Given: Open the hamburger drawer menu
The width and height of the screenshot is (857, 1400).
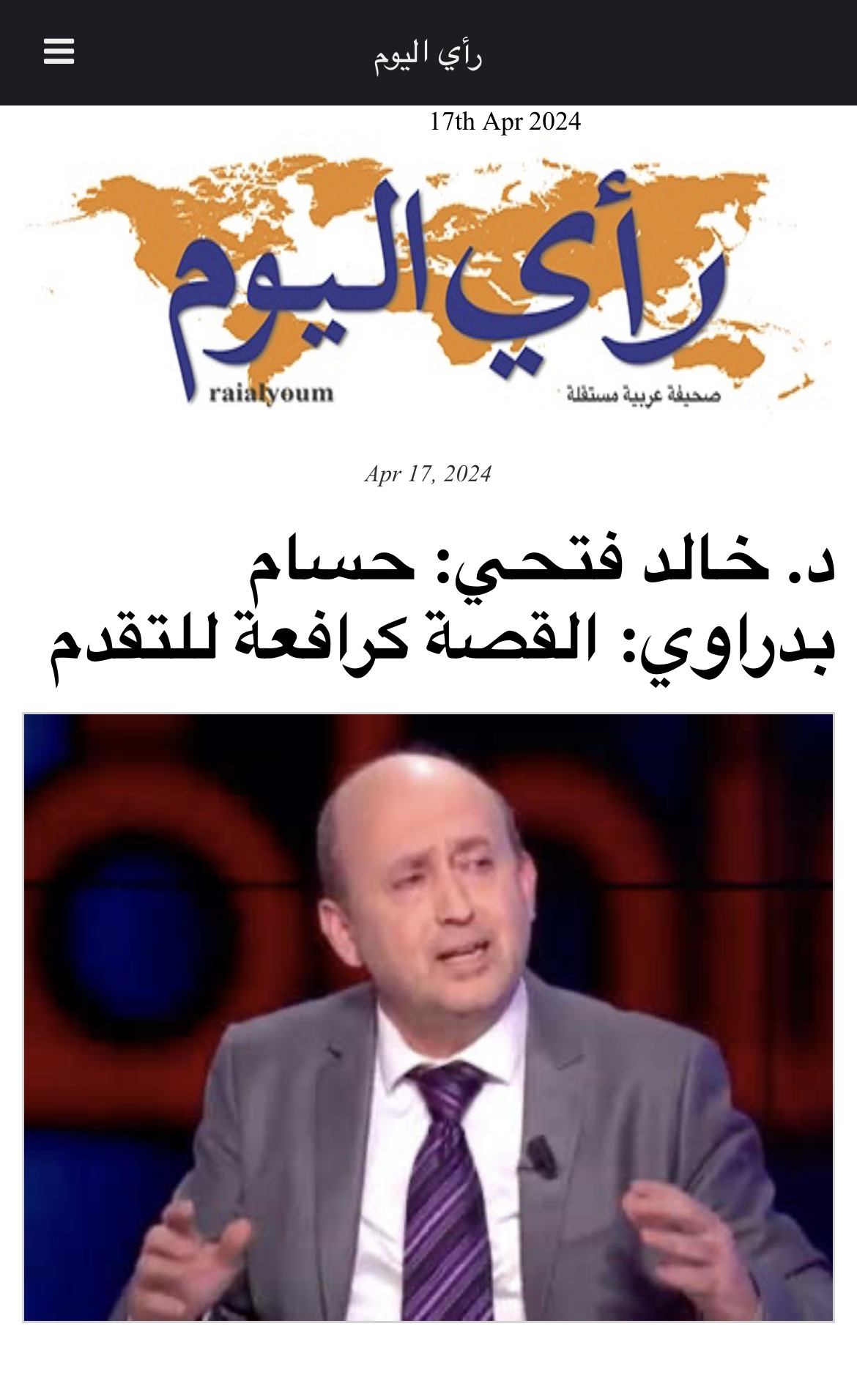Looking at the screenshot, I should tap(59, 52).
